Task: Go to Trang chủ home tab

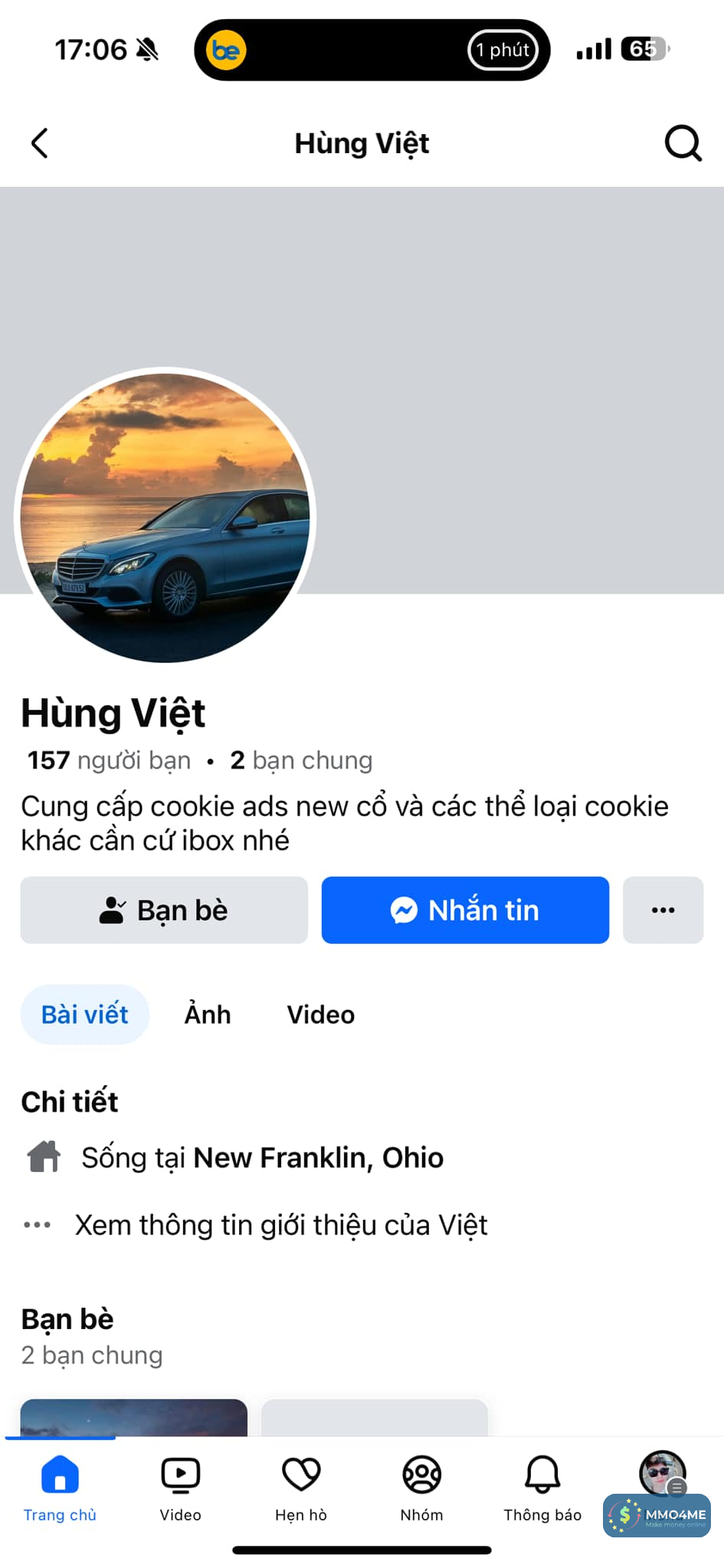Action: coord(60,1487)
